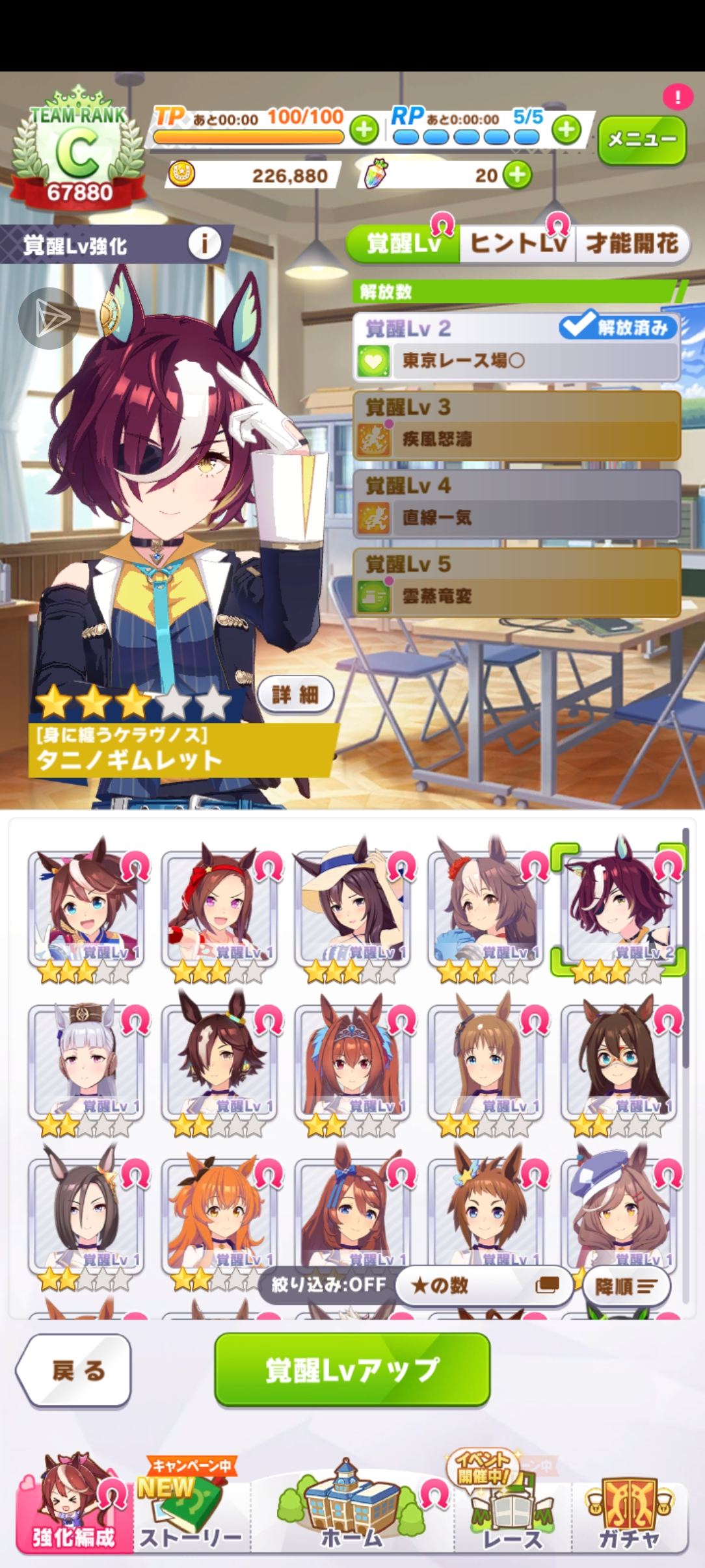The image size is (705, 1568).
Task: Open the 絞り込み:OFF filter
Action: pos(328,1285)
